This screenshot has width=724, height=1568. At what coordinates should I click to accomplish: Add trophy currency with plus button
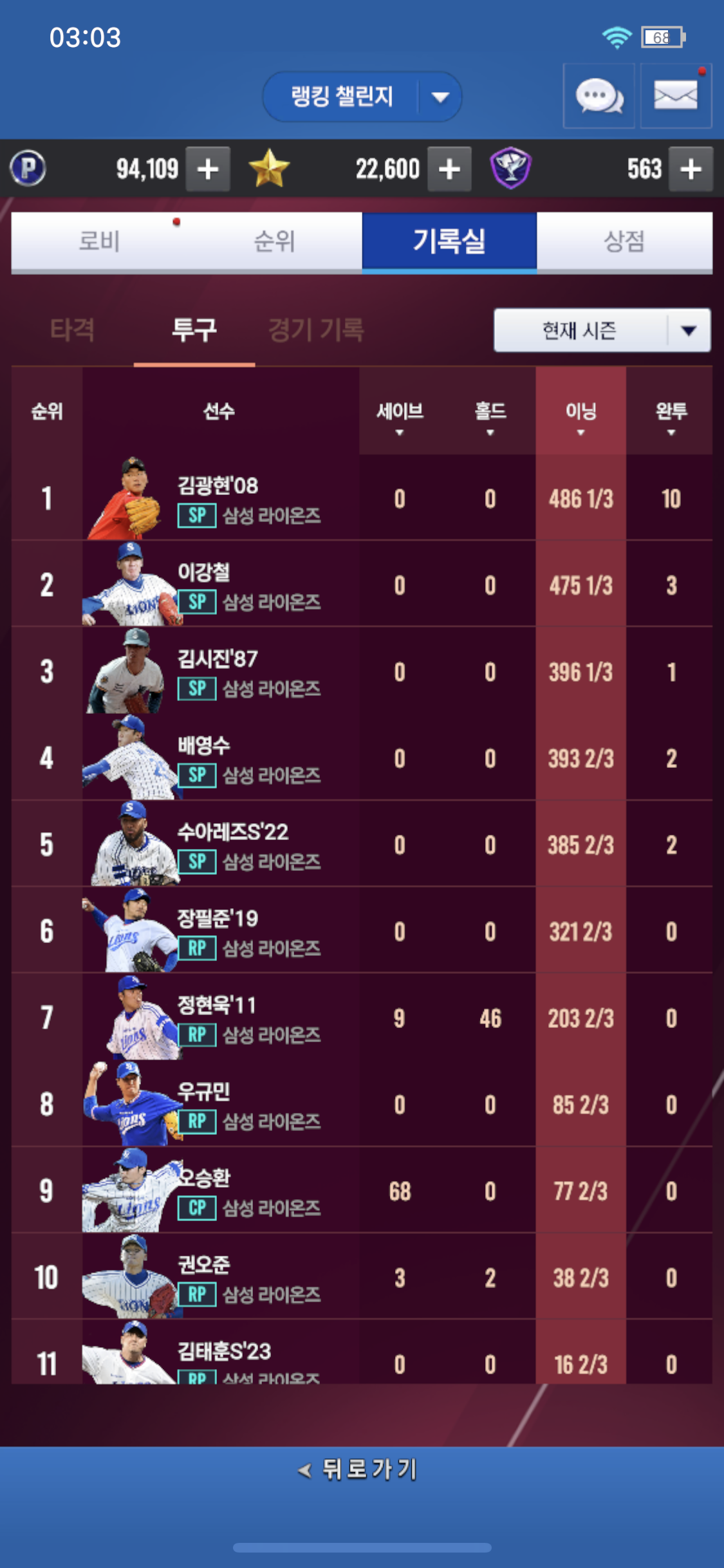[x=691, y=169]
